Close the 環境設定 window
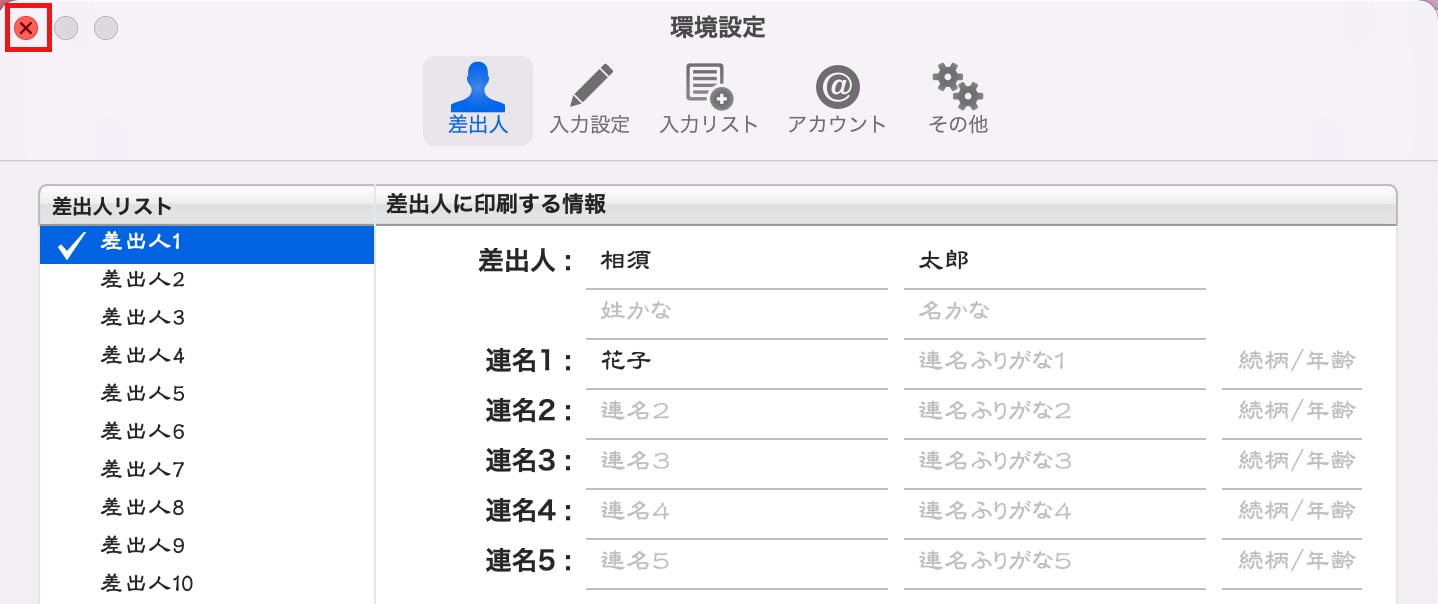Image resolution: width=1438 pixels, height=604 pixels. [26, 28]
